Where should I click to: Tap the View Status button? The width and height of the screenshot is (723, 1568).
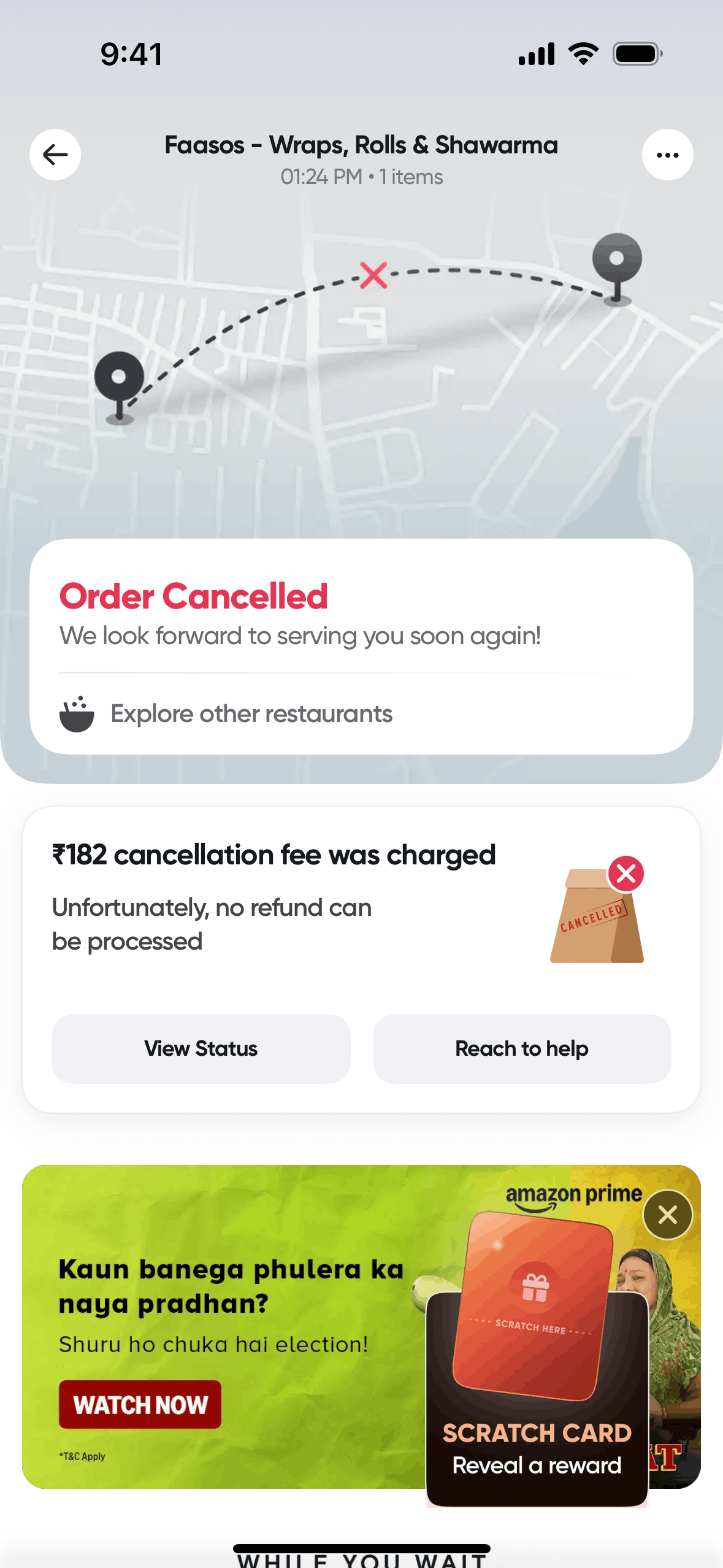201,1048
